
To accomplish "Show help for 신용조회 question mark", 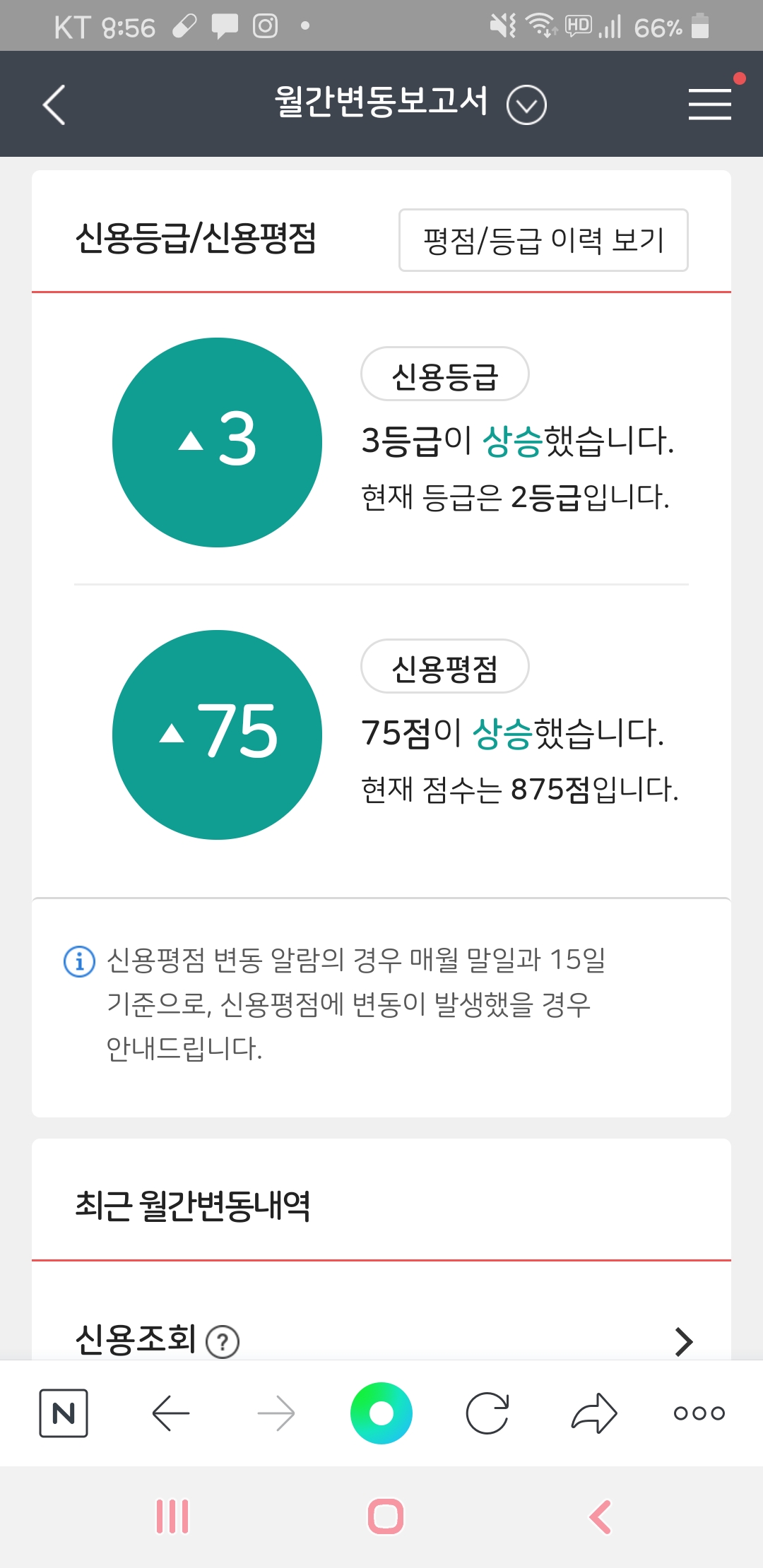I will (223, 1341).
